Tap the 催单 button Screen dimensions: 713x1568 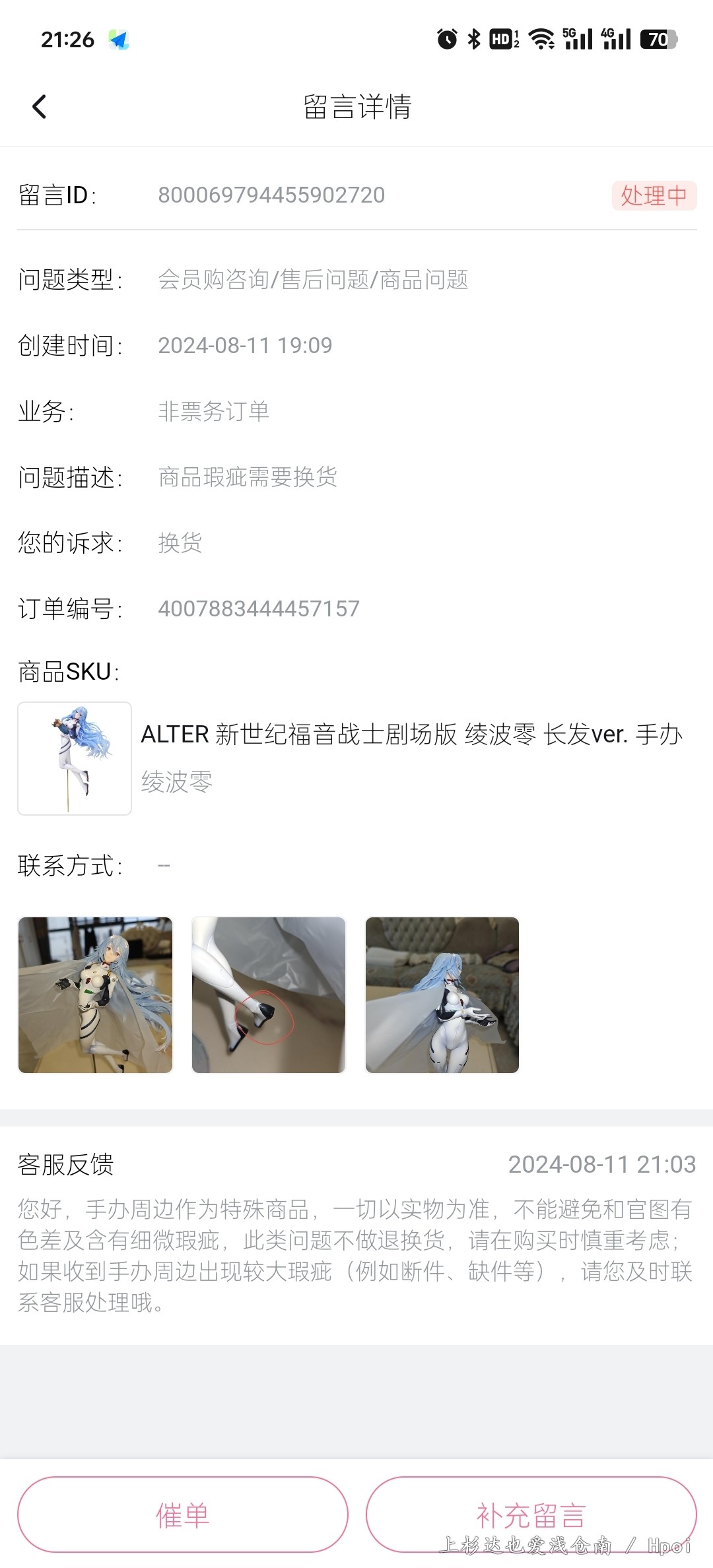tap(182, 1515)
